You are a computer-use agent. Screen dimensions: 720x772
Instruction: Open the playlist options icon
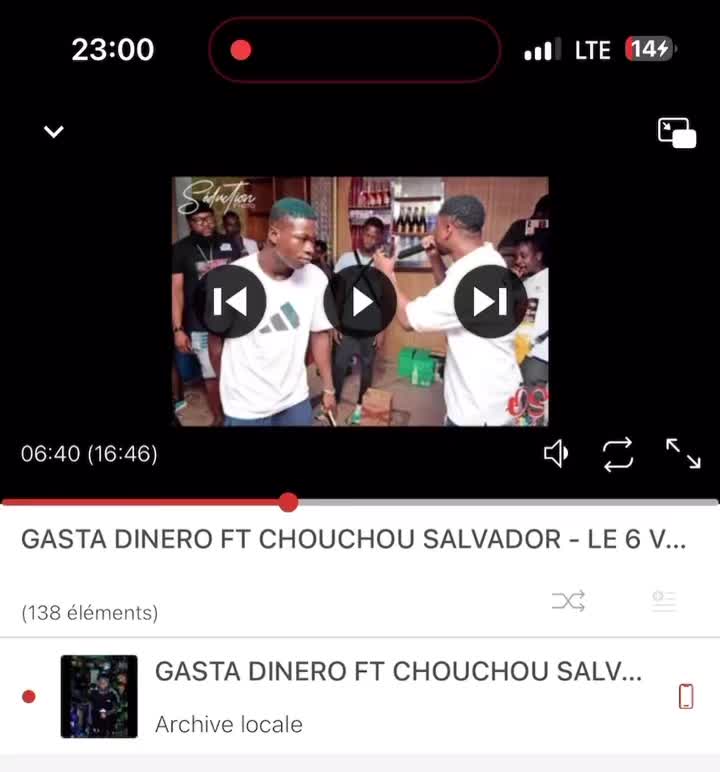(x=663, y=601)
